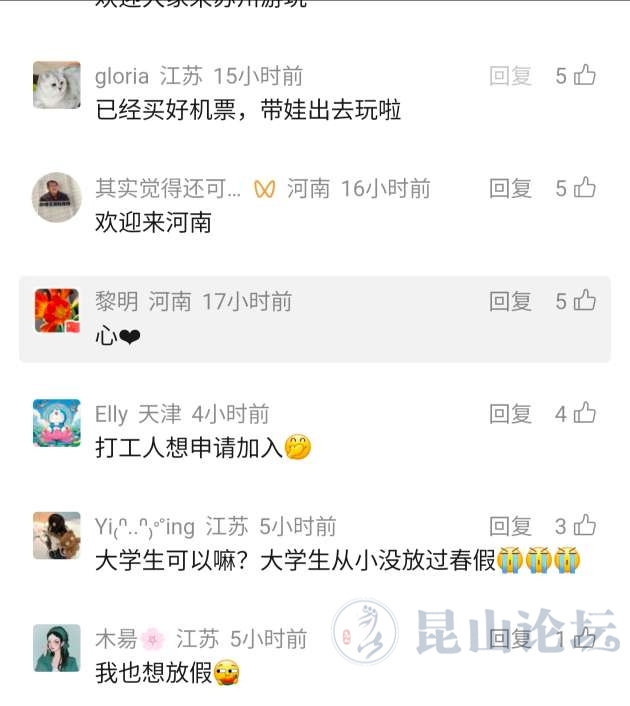Reply to gloria's comment
This screenshot has width=630, height=706.
click(x=510, y=76)
